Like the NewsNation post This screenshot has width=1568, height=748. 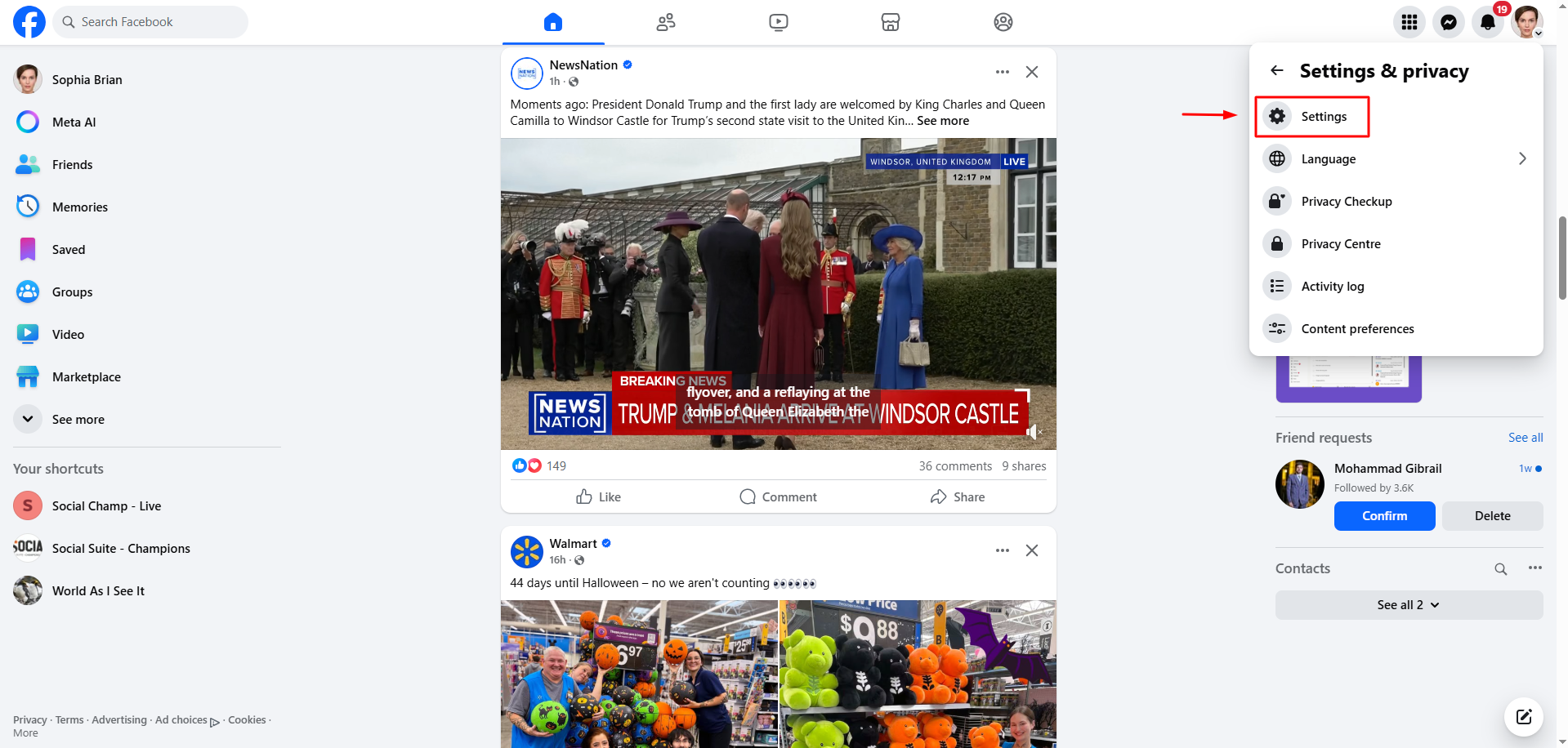(x=598, y=496)
